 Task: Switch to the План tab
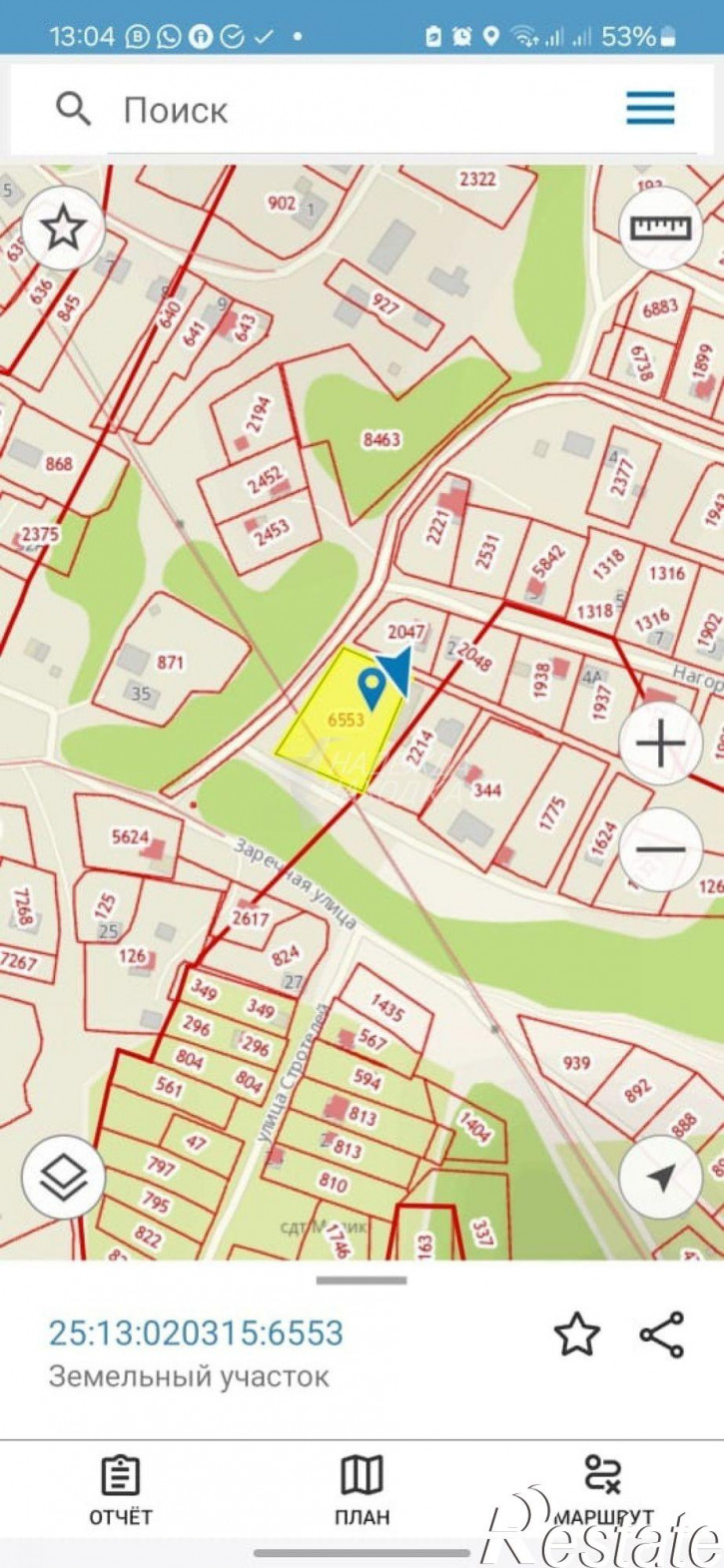pos(362,1491)
